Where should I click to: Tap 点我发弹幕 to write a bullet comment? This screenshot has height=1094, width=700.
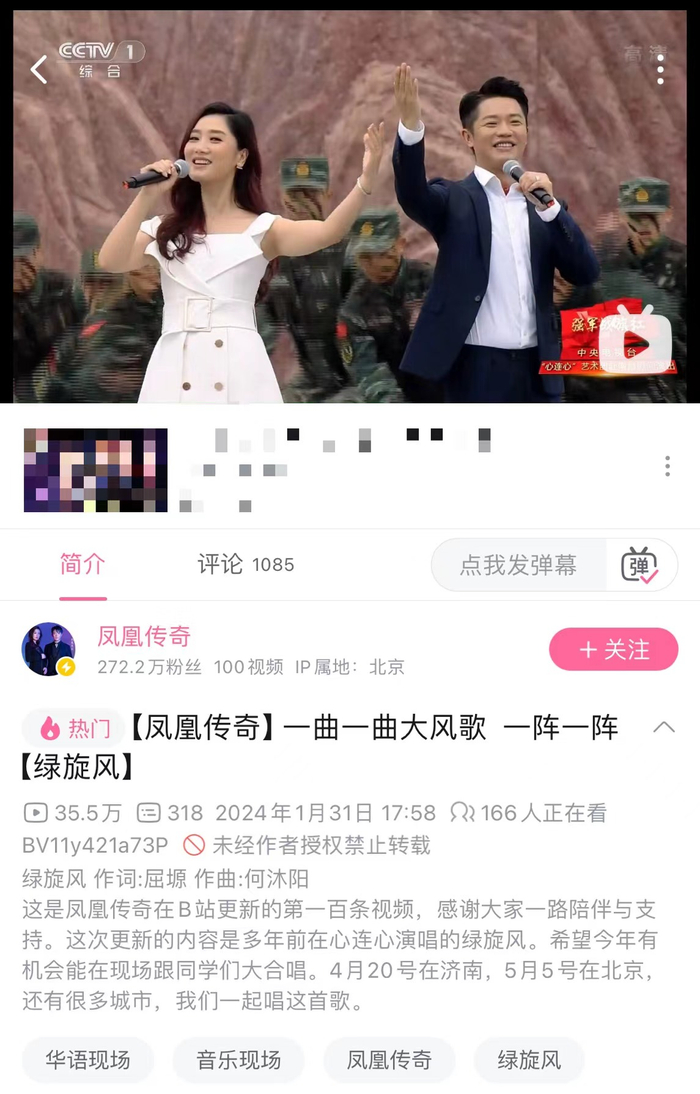[x=518, y=565]
